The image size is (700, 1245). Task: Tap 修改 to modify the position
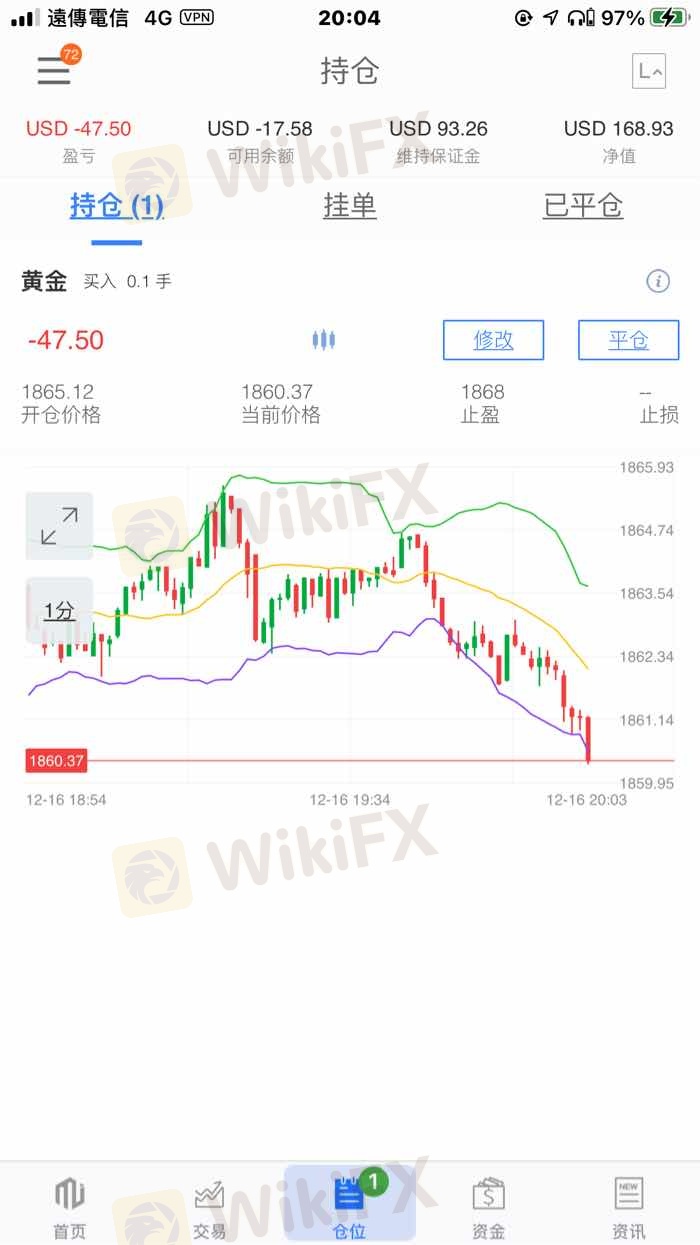[493, 340]
